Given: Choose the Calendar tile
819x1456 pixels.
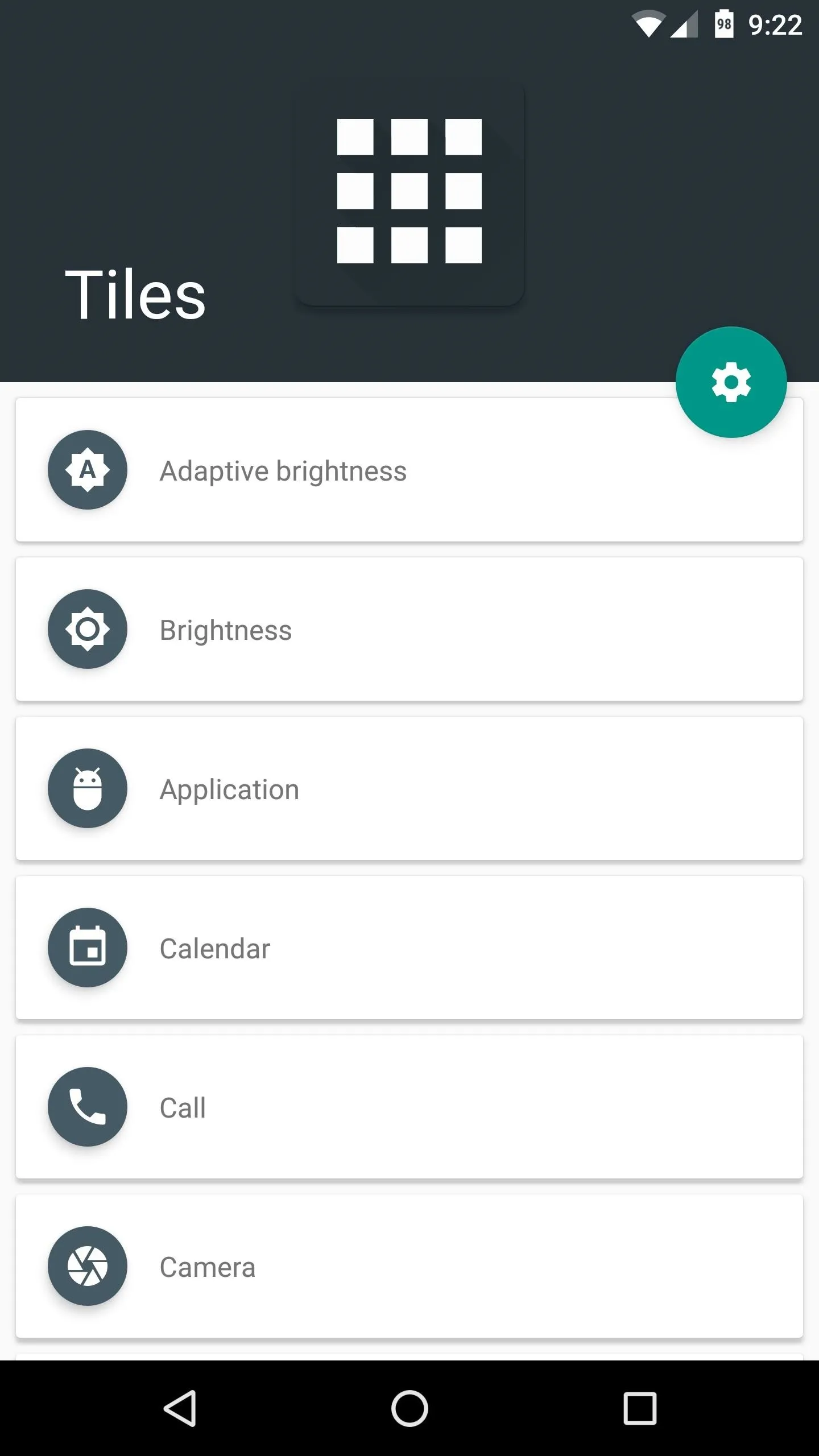Looking at the screenshot, I should 409,948.
